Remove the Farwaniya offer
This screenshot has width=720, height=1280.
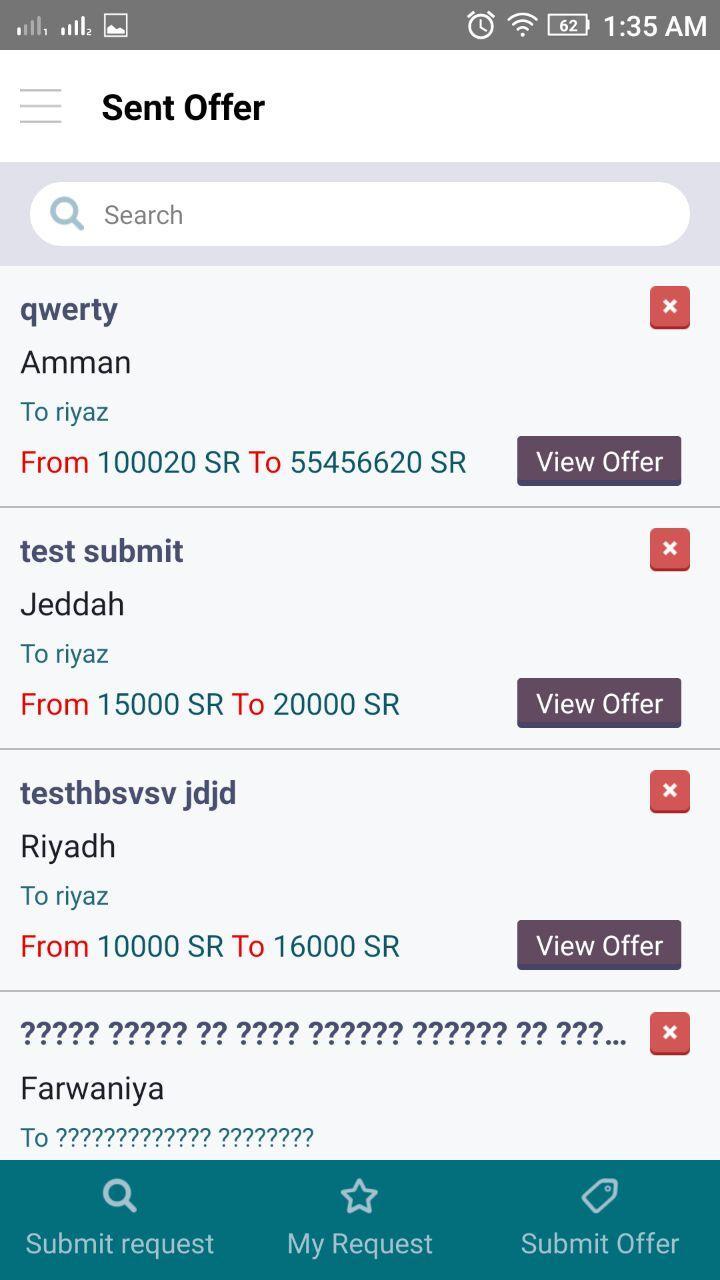tap(670, 1033)
